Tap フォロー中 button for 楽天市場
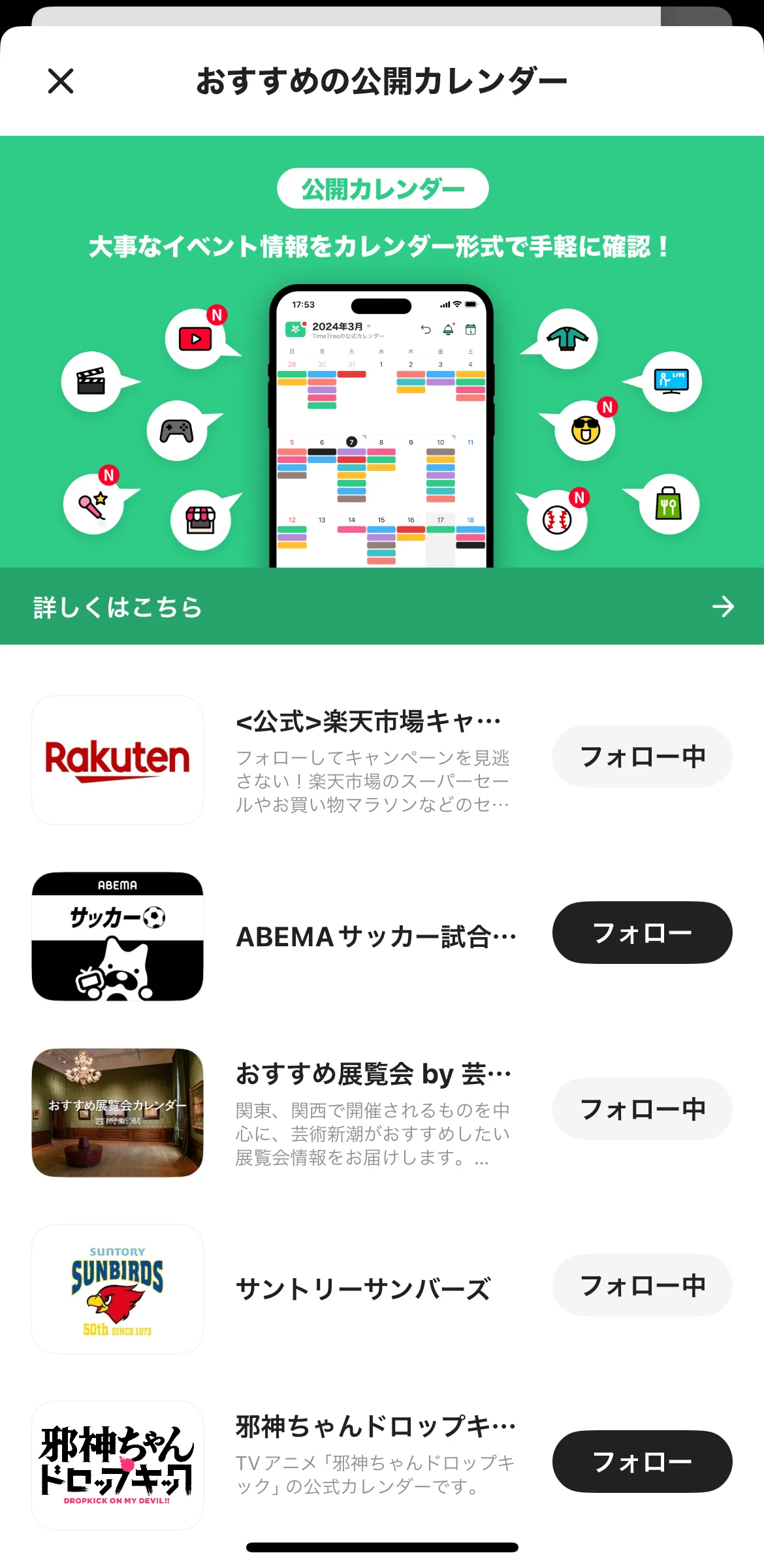This screenshot has width=764, height=1568. point(642,756)
